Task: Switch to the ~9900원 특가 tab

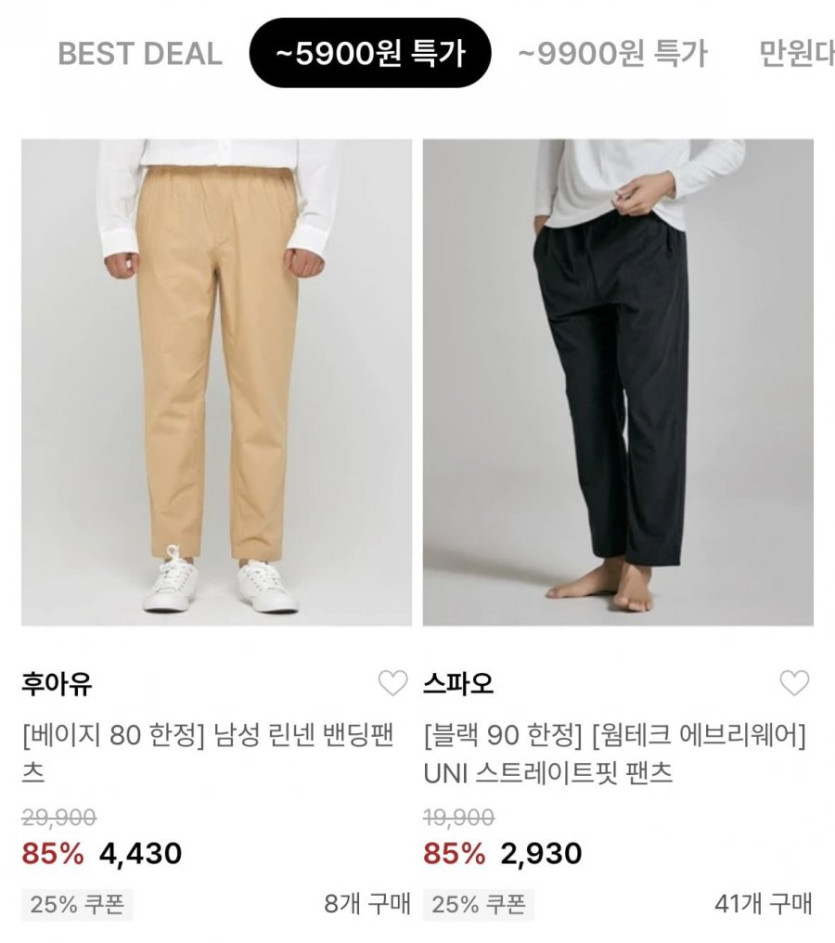Action: tap(612, 54)
